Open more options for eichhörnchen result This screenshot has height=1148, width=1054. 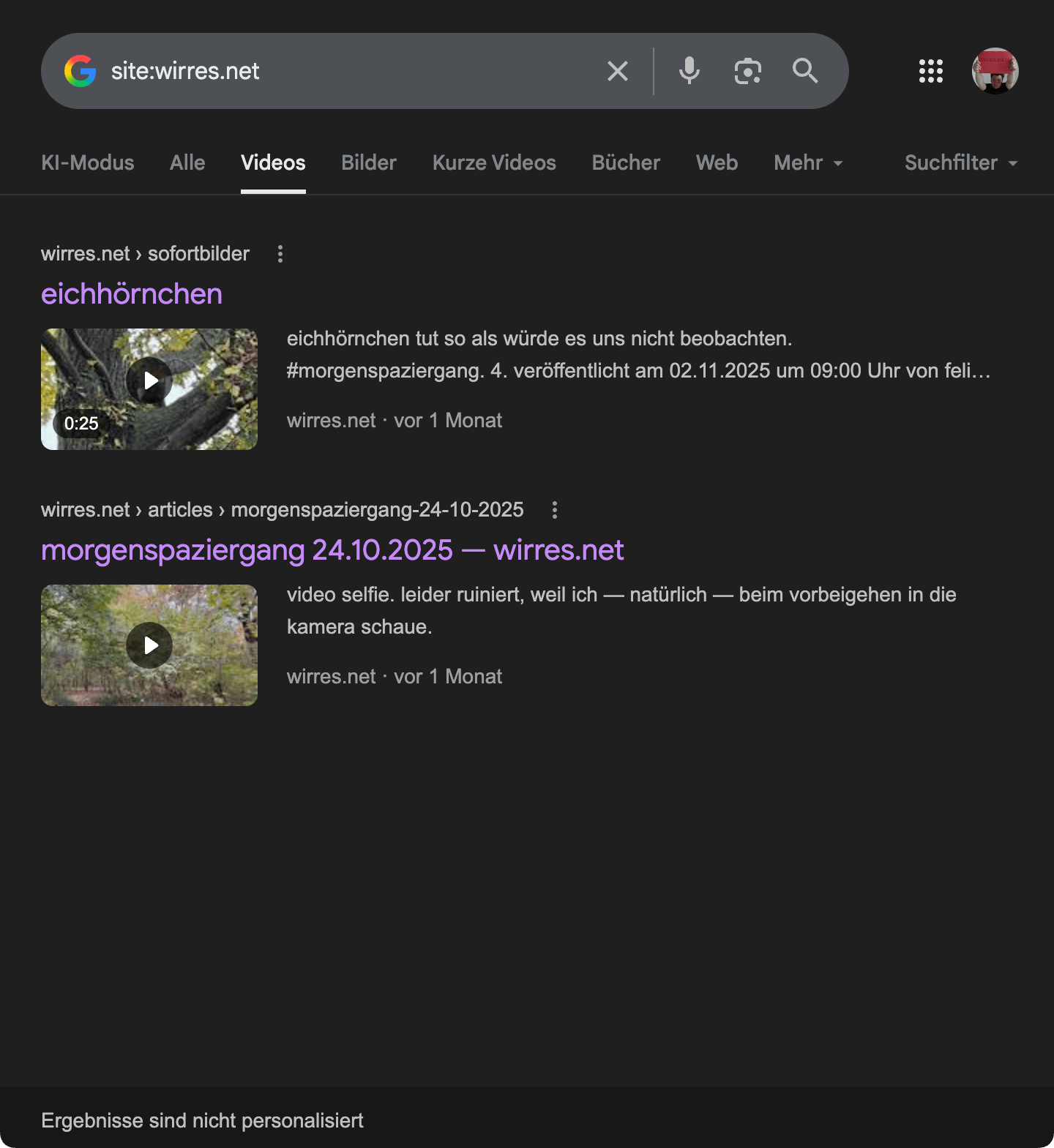(280, 254)
